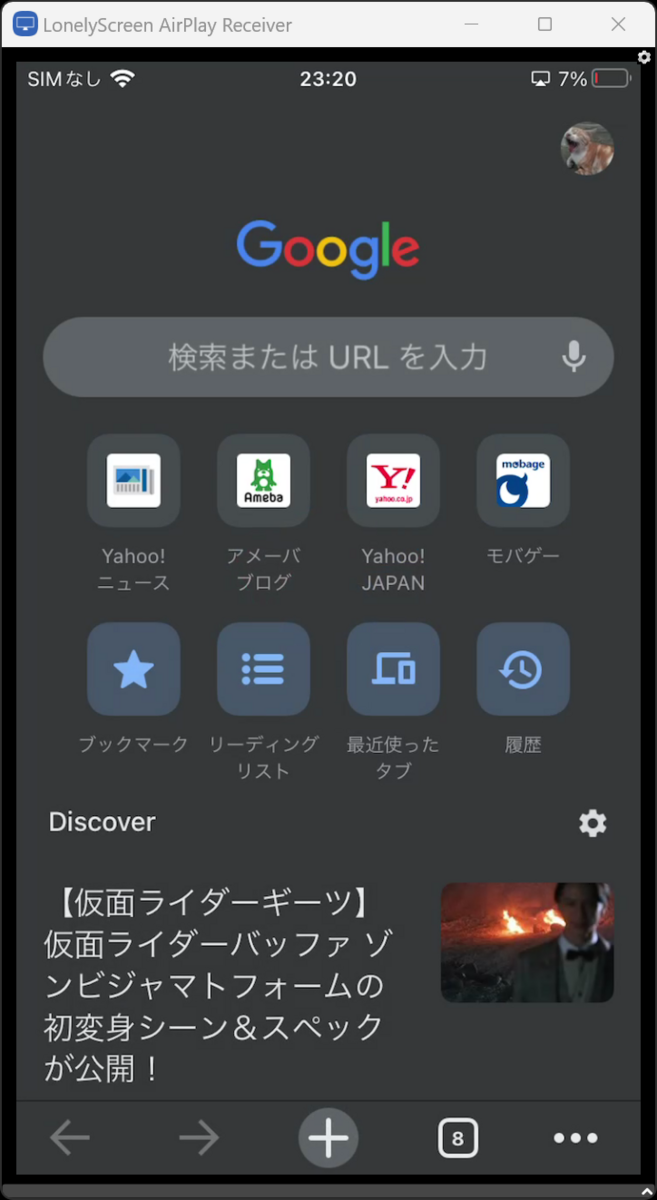Image resolution: width=657 pixels, height=1200 pixels.
Task: Go back with the back arrow
Action: coord(70,1137)
